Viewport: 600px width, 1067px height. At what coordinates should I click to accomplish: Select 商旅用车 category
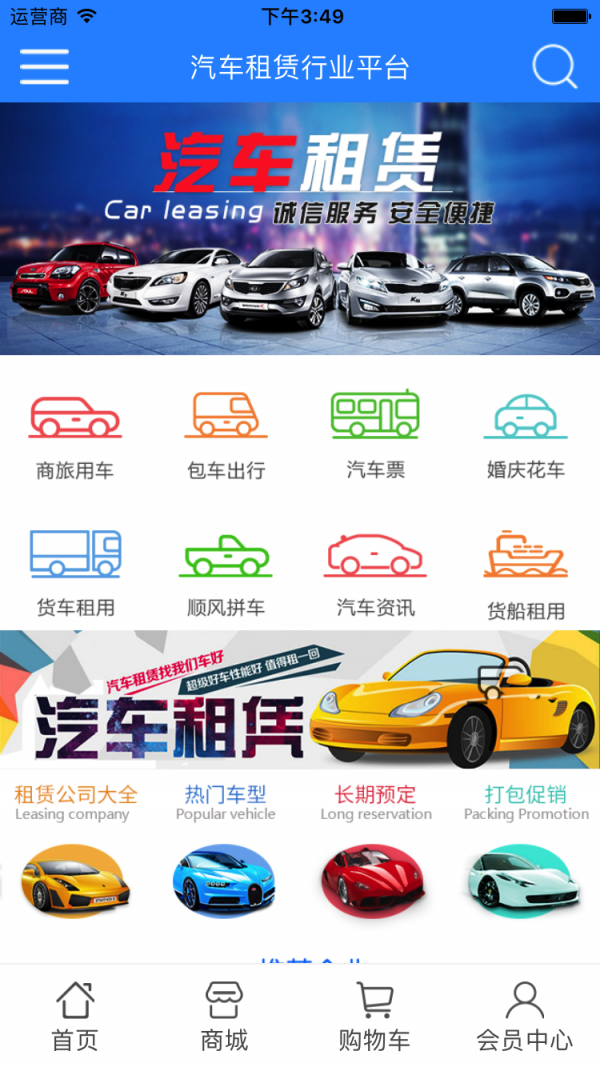click(75, 435)
